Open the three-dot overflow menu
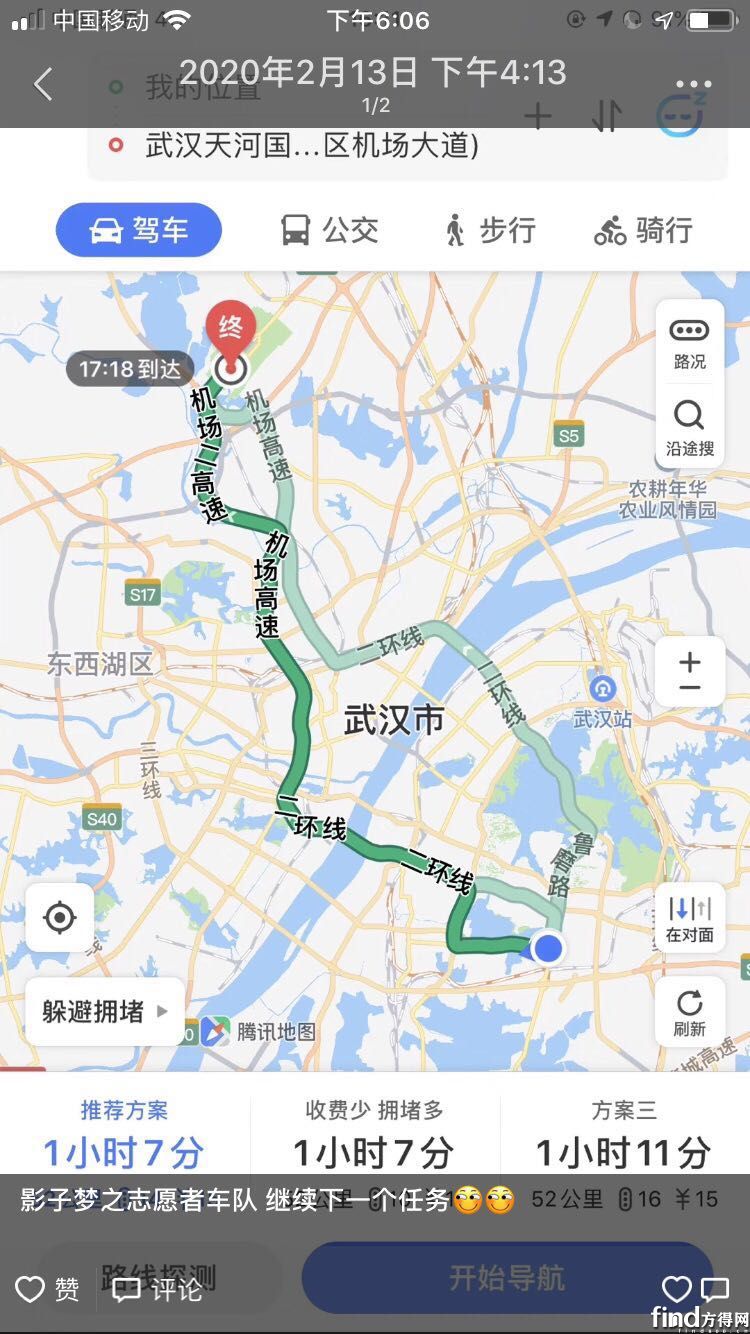The image size is (750, 1334). pos(693,85)
